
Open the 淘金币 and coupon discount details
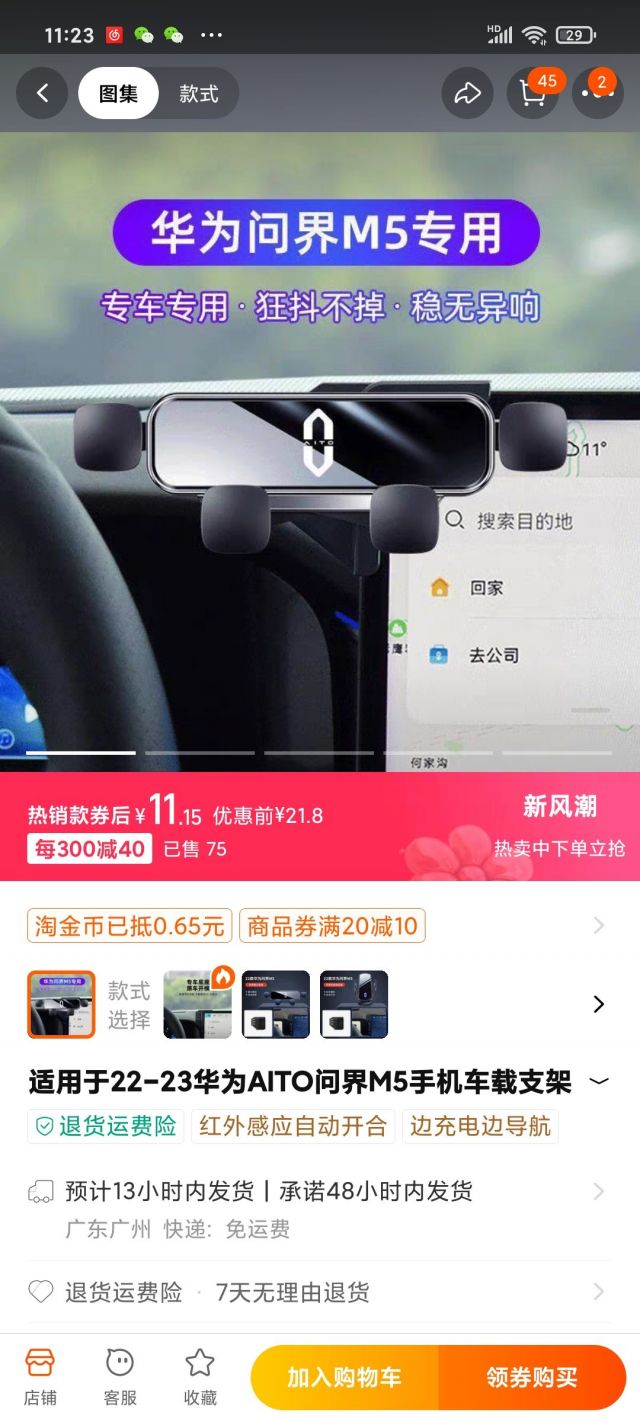[598, 926]
